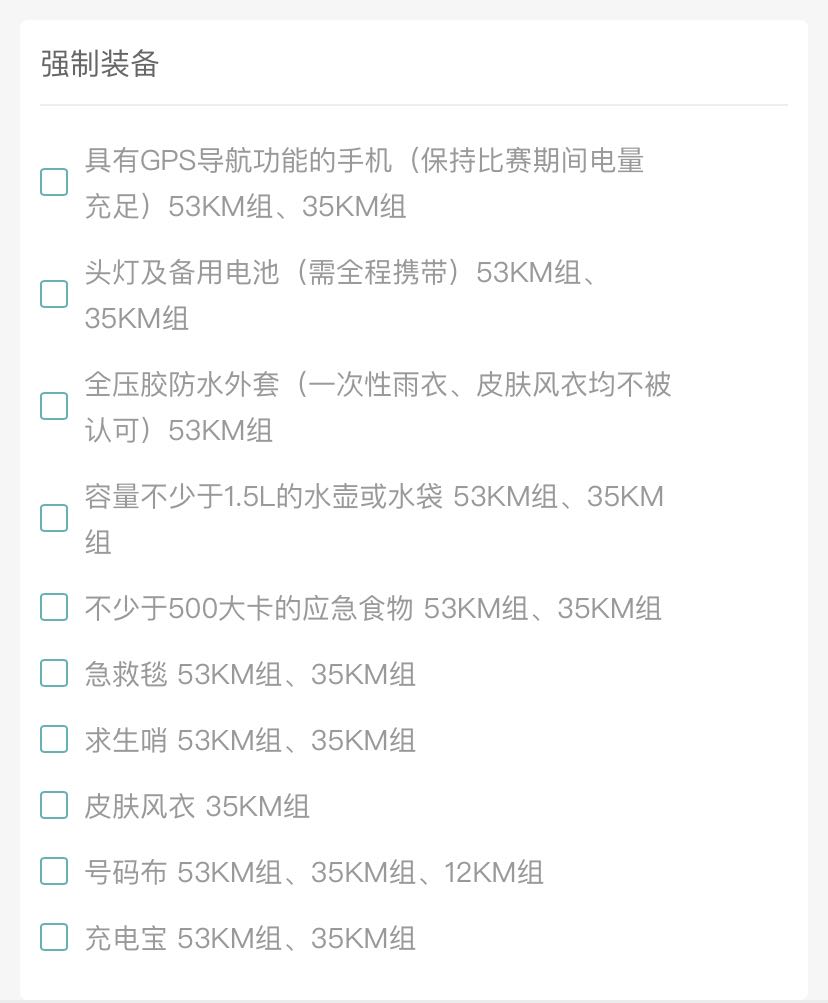Check the 求生哨 equipment checkbox
This screenshot has width=828, height=1003.
[53, 739]
